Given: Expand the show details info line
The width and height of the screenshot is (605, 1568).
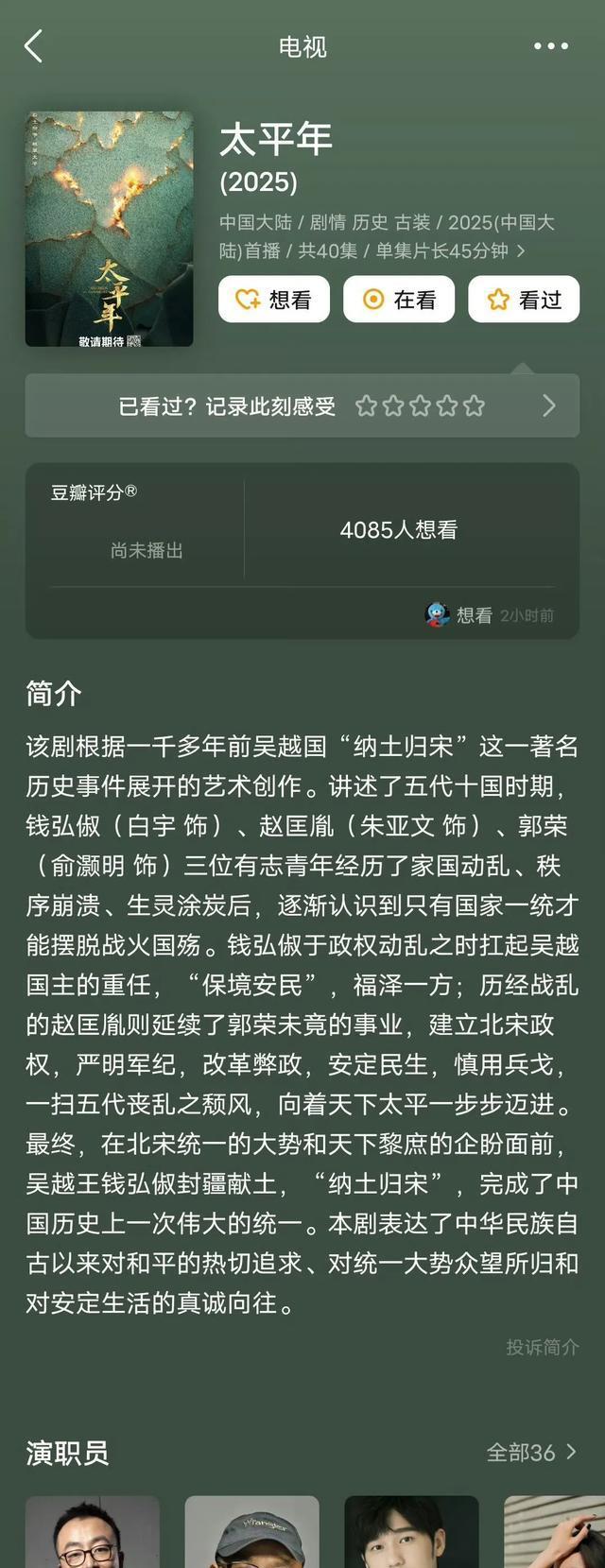Looking at the screenshot, I should point(387,236).
